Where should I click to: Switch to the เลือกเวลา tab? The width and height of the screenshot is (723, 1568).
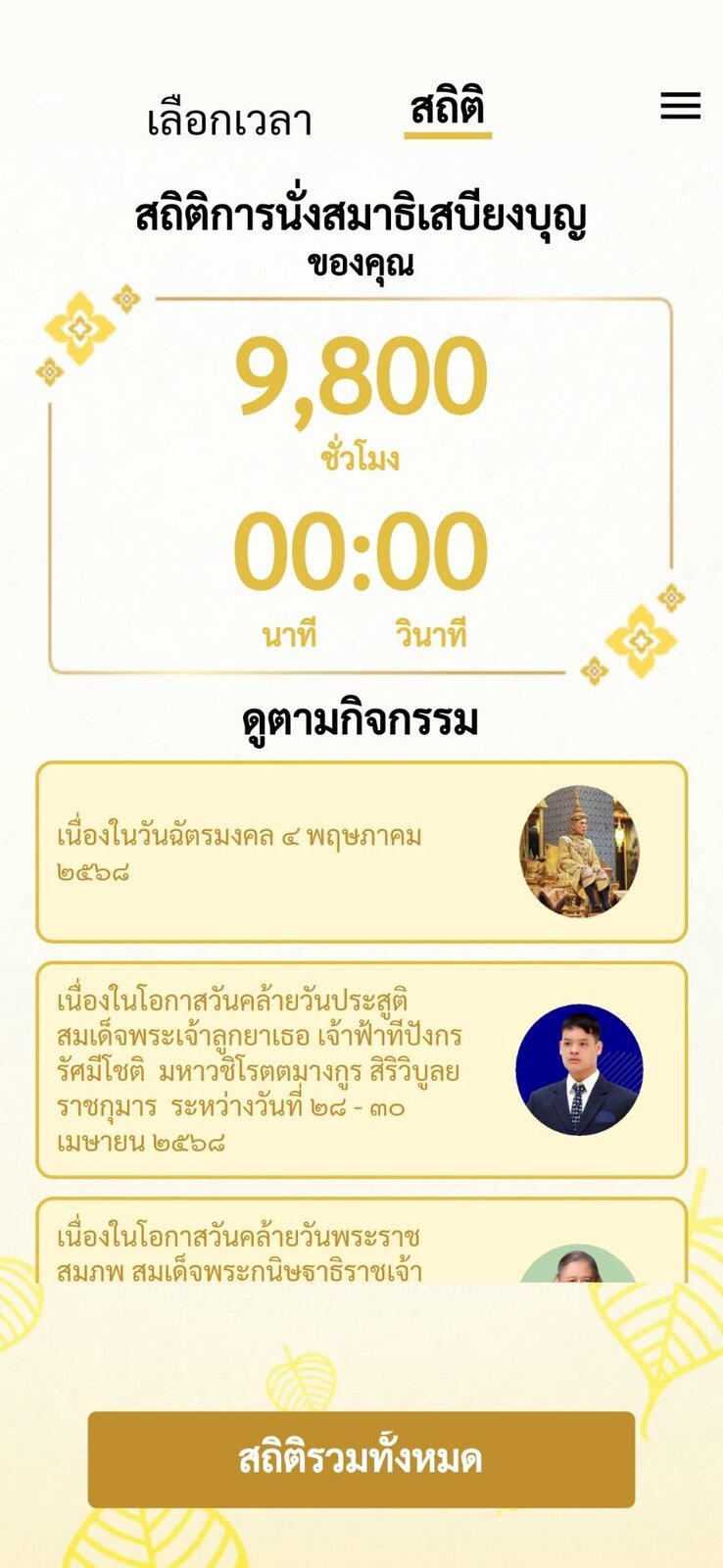point(229,122)
